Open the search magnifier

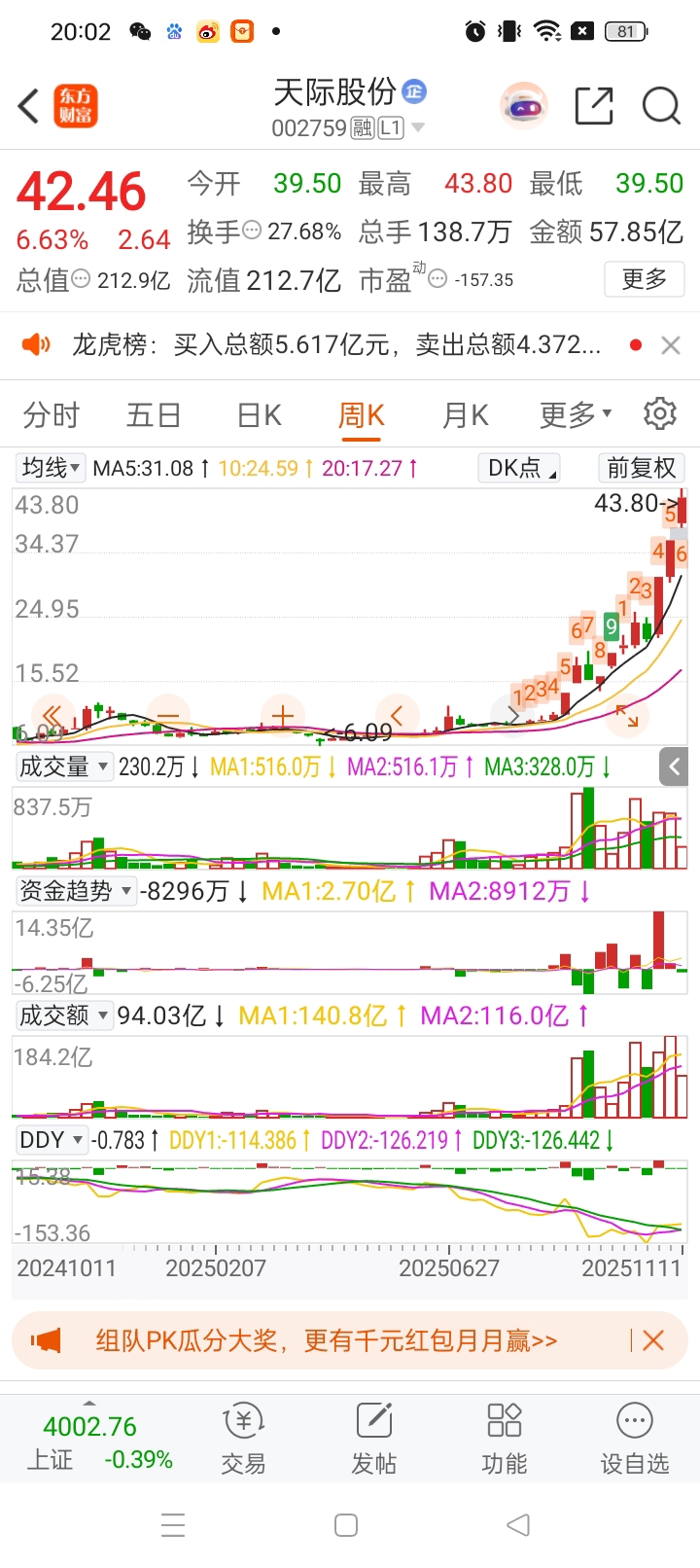[x=661, y=106]
